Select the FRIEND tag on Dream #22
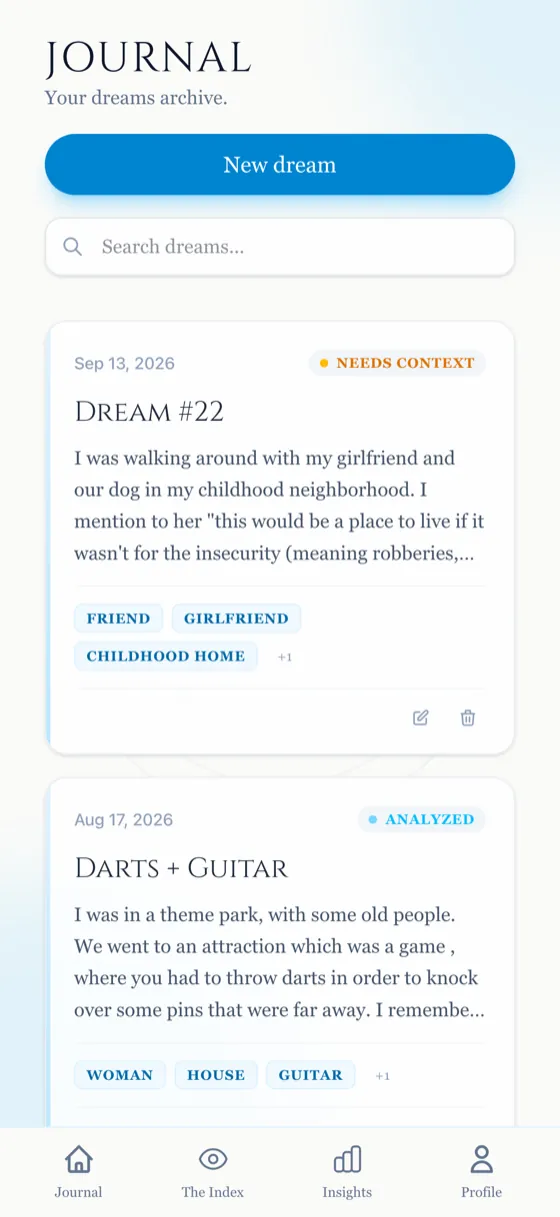 (118, 618)
